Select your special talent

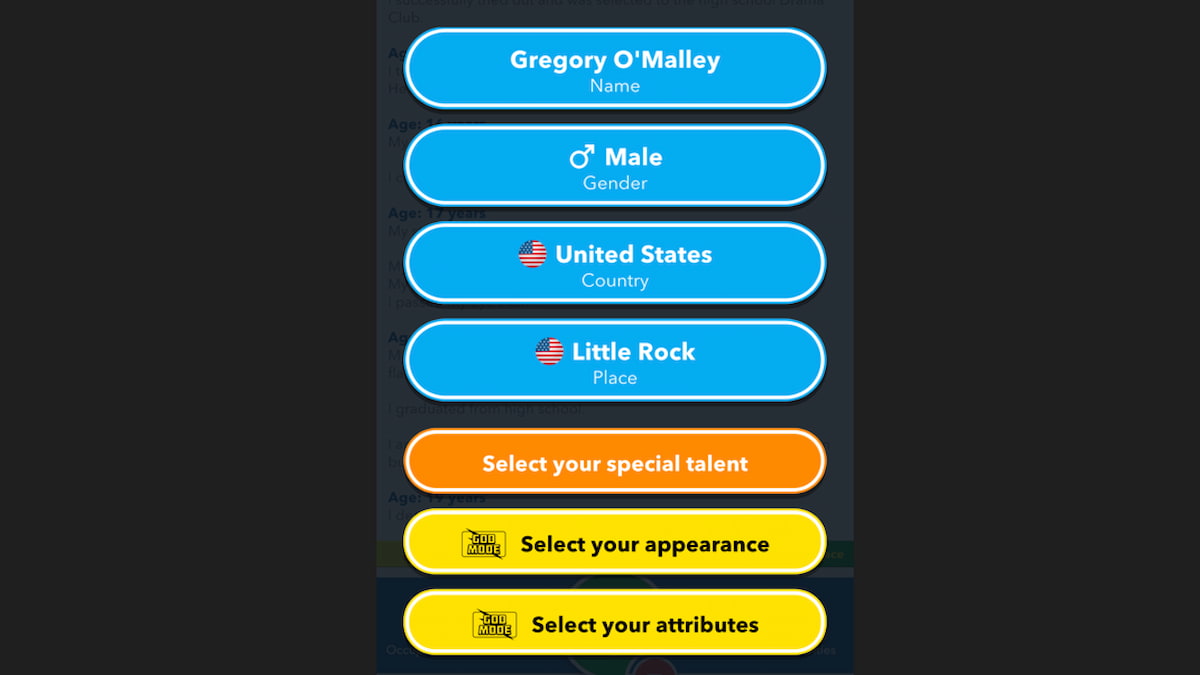point(614,463)
